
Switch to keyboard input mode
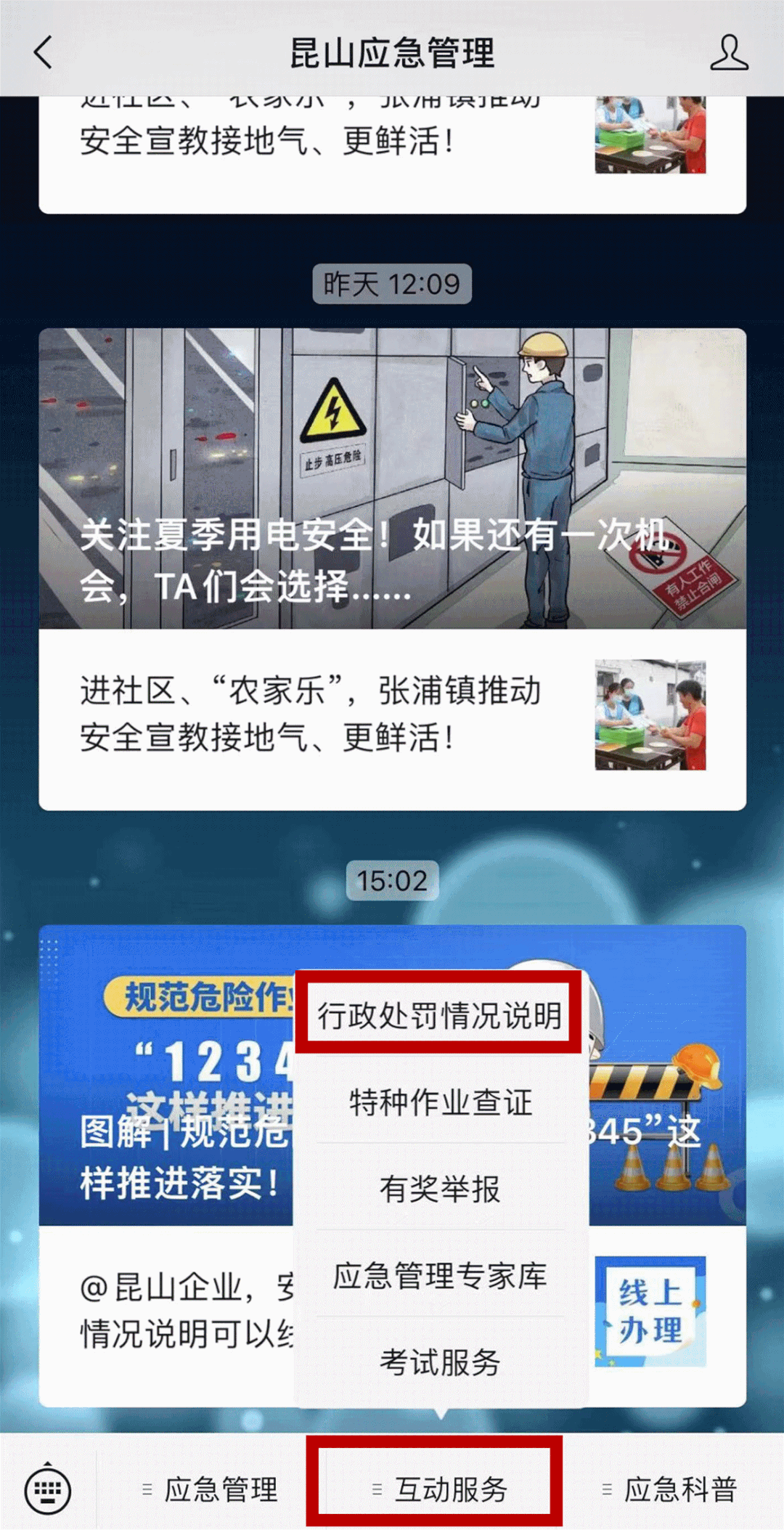[48, 1489]
